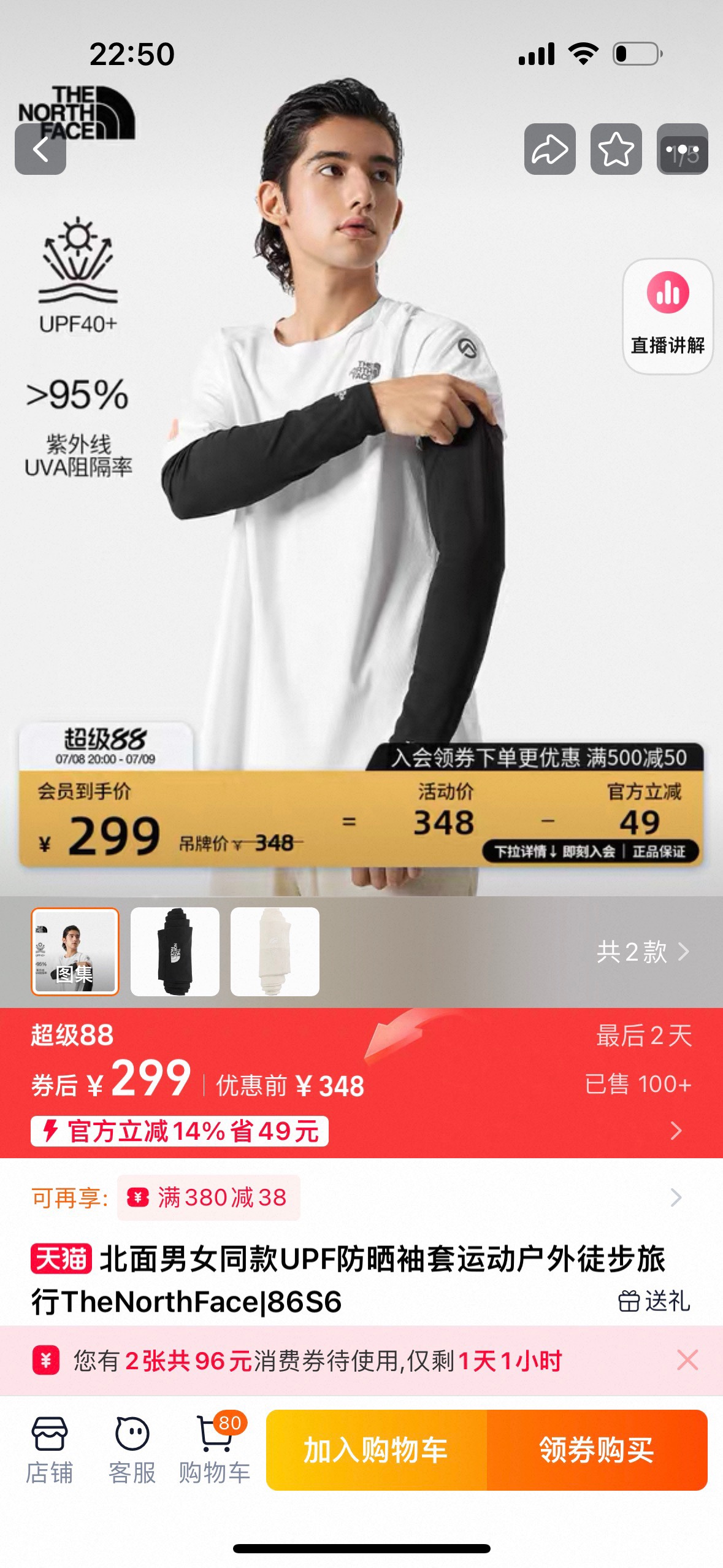Viewport: 723px width, 1568px height.
Task: Open 官方立减14%省49元 discount details
Action: coord(179,1131)
